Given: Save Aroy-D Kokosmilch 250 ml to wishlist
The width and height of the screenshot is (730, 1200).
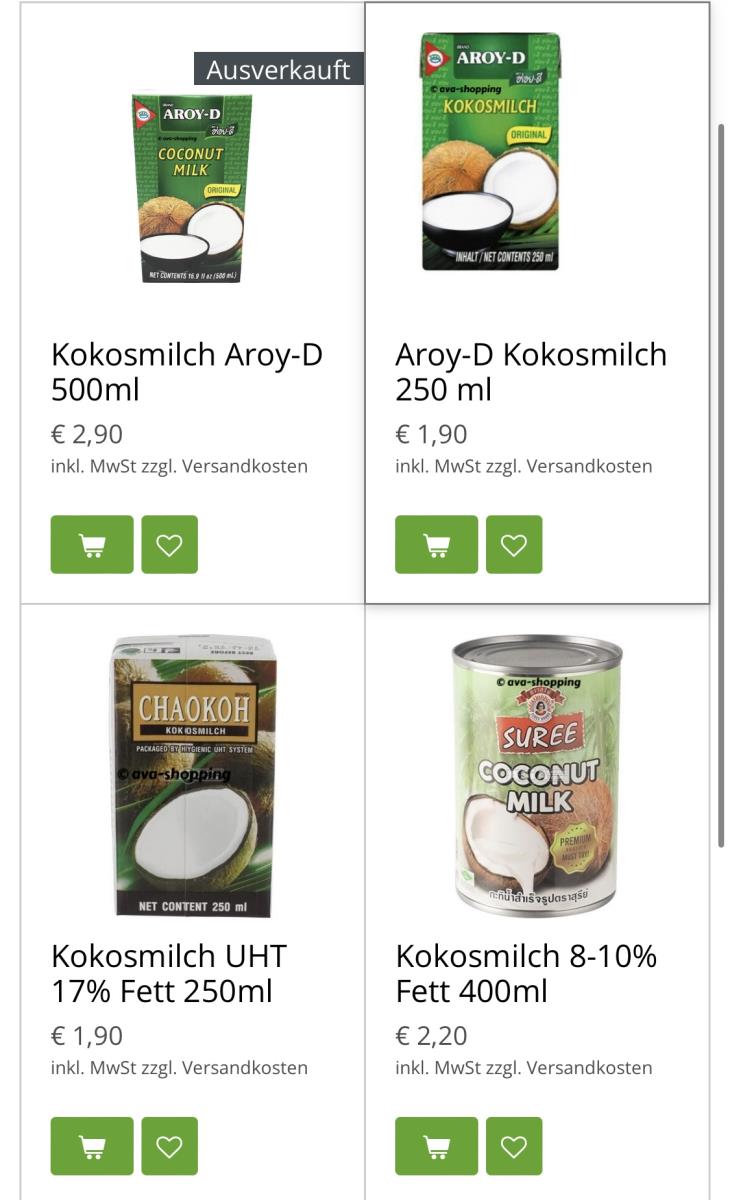Looking at the screenshot, I should tap(514, 544).
